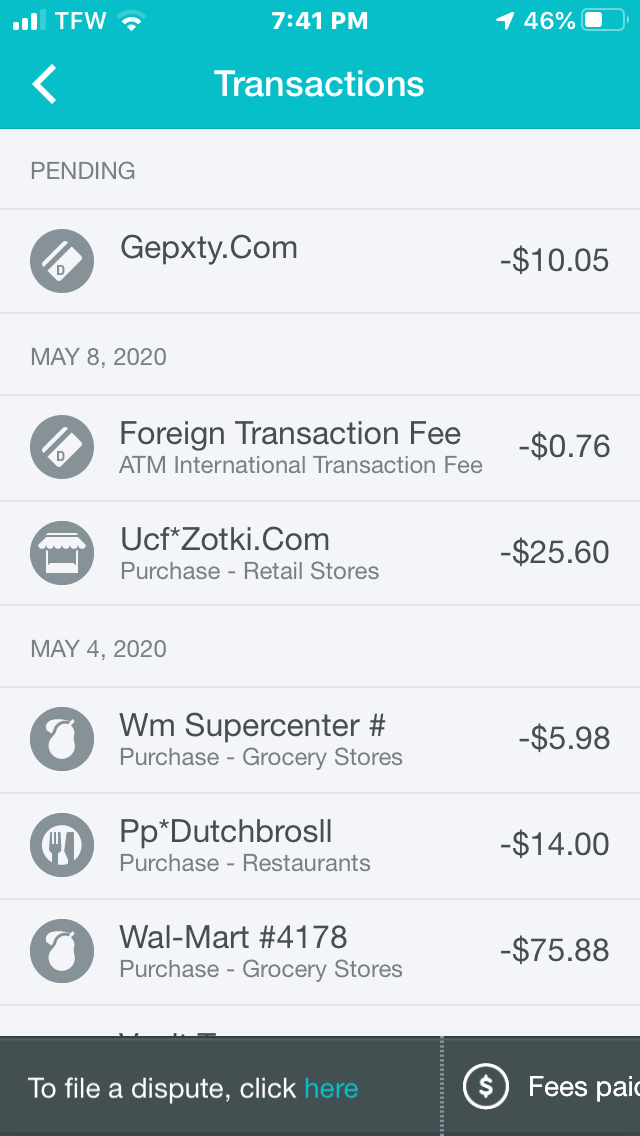
Task: Select the Wm Supercenter # transaction
Action: click(x=320, y=739)
